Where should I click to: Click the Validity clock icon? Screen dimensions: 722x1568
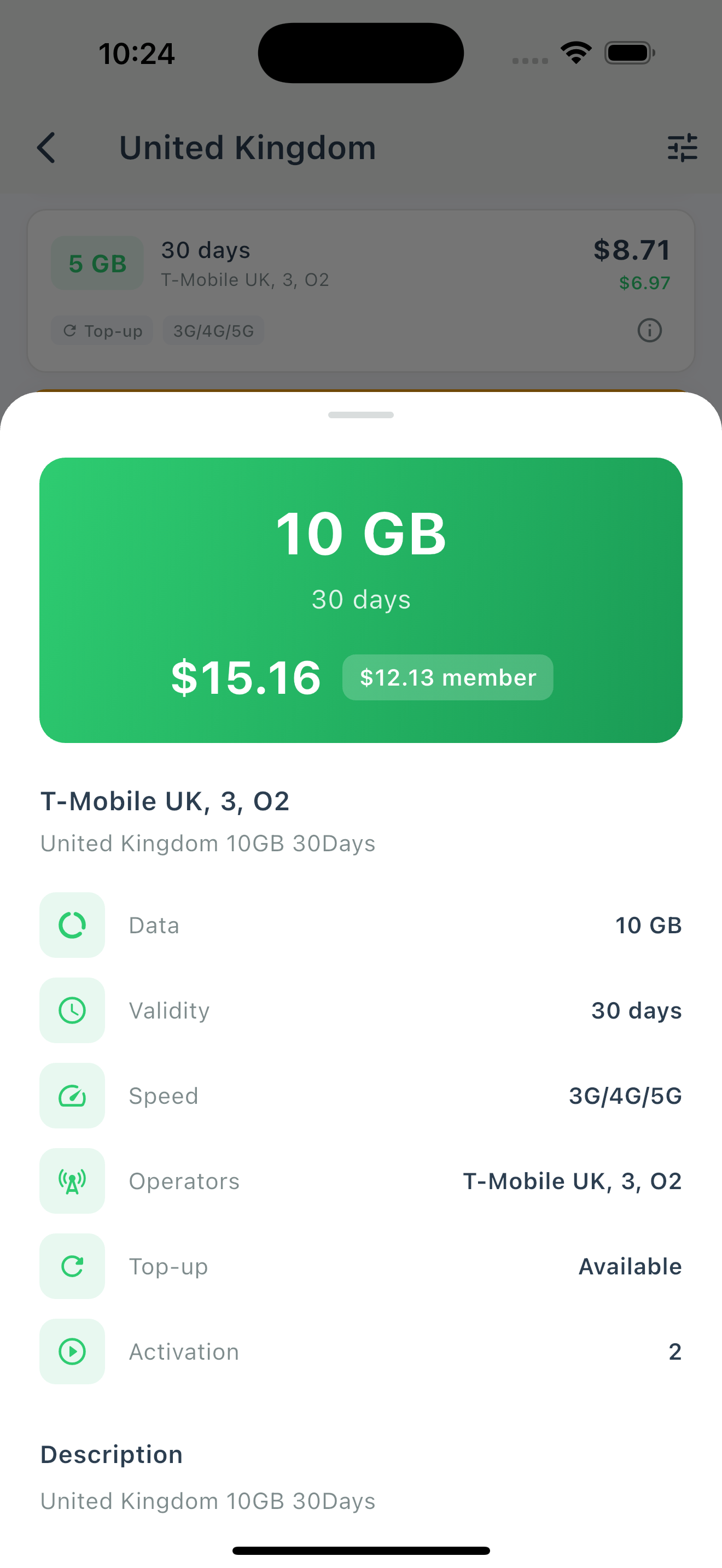(72, 1010)
